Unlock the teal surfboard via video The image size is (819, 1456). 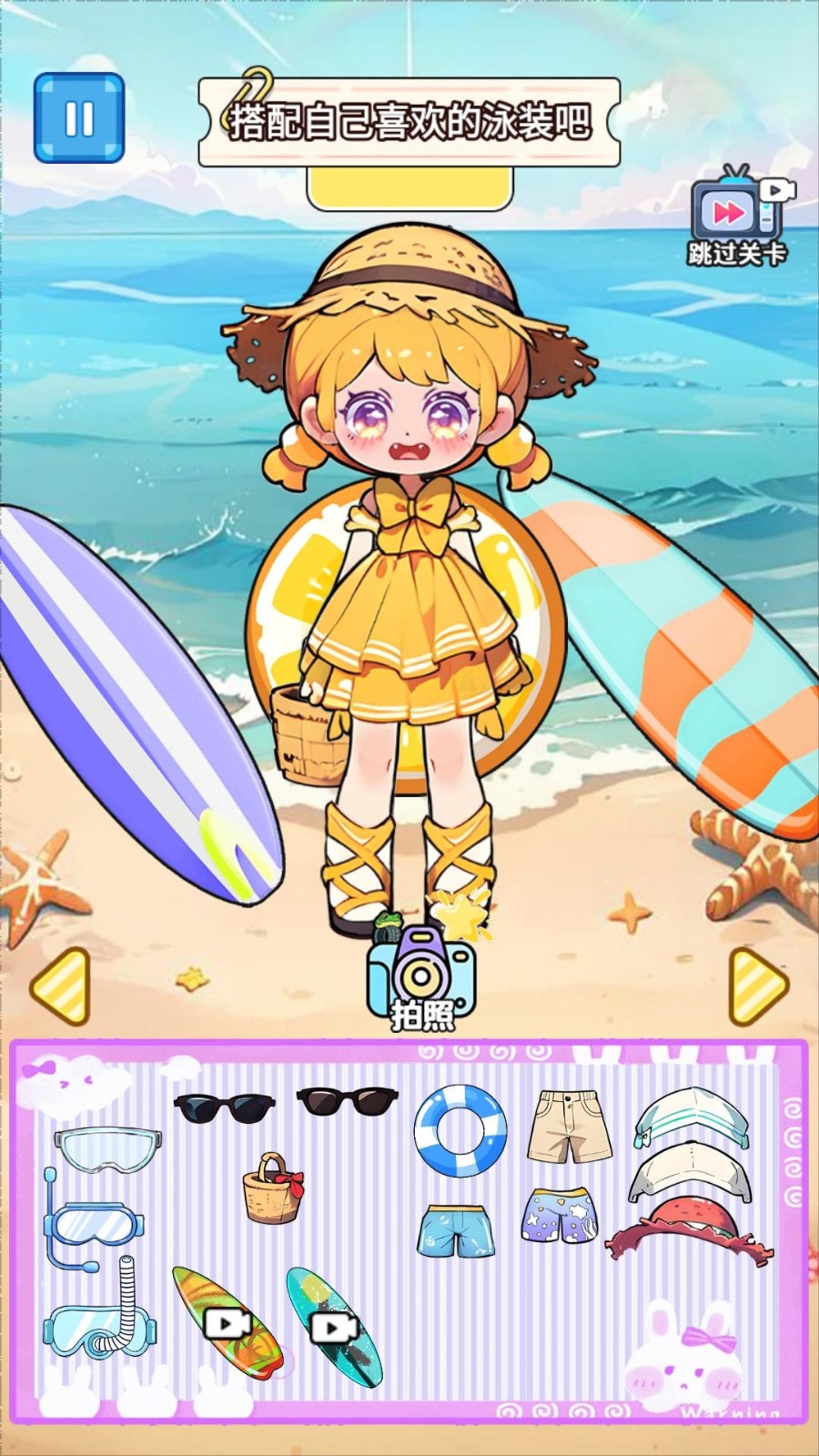click(x=333, y=1327)
